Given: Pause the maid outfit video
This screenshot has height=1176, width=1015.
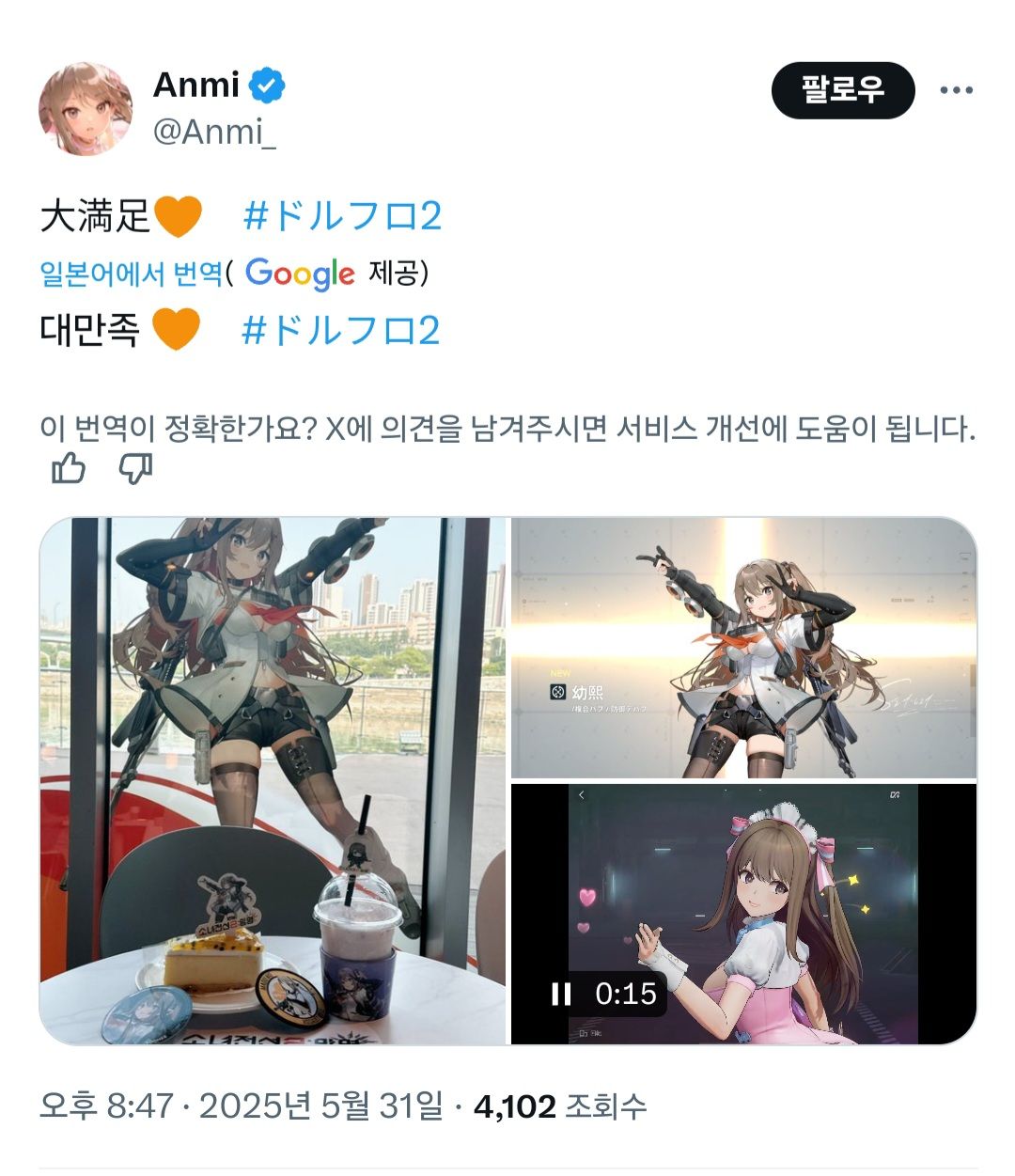Looking at the screenshot, I should pyautogui.click(x=562, y=994).
